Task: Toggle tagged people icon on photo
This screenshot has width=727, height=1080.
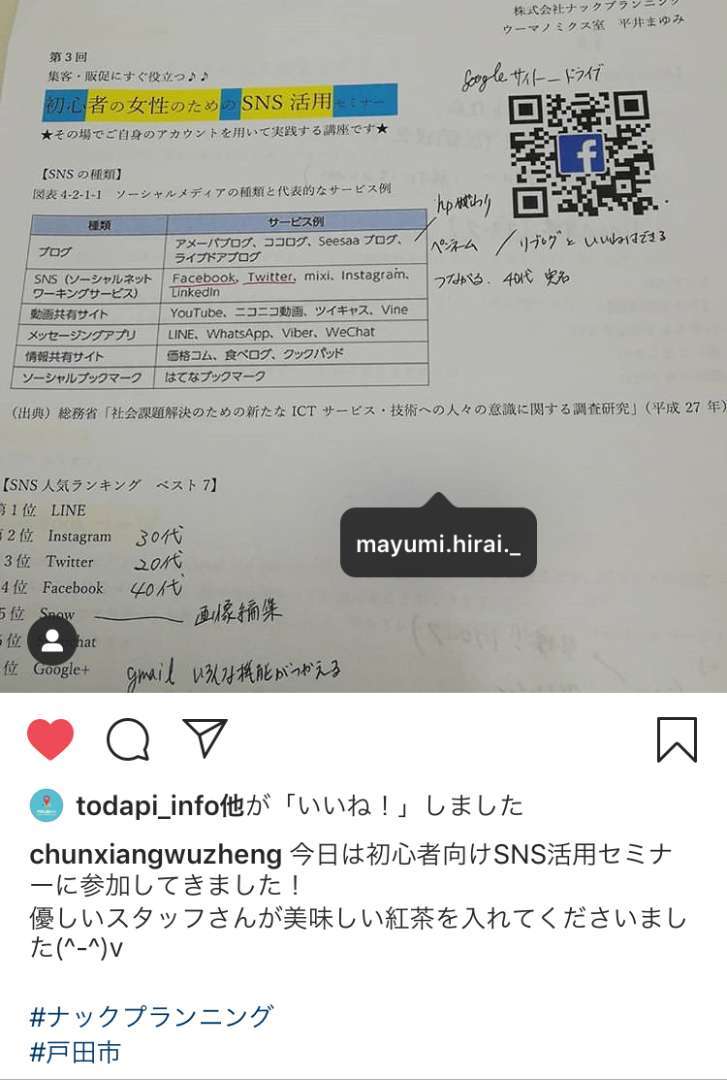Action: 52,641
